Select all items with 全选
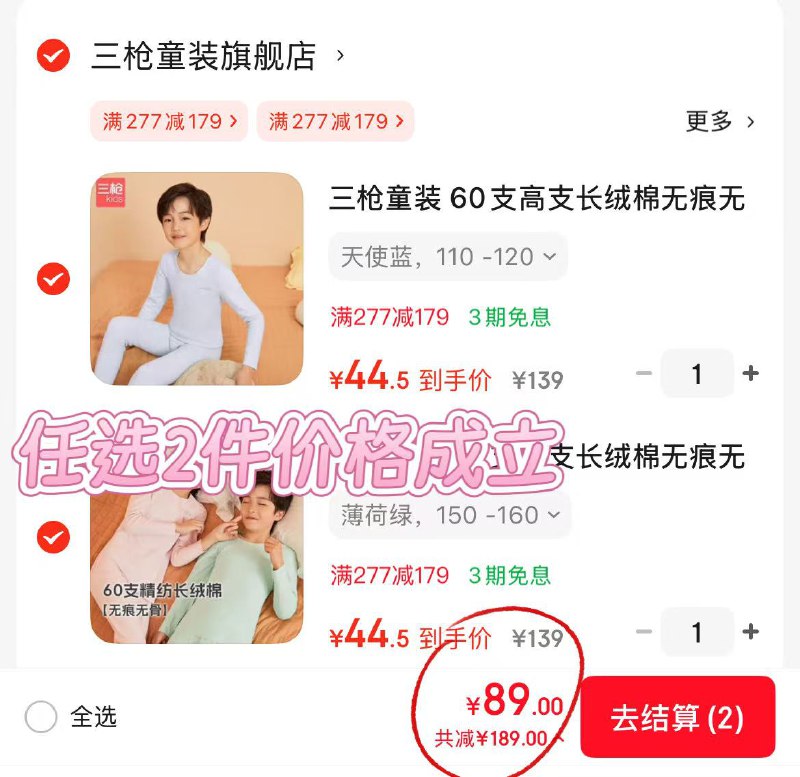Screen dimensions: 800x777 tap(41, 716)
